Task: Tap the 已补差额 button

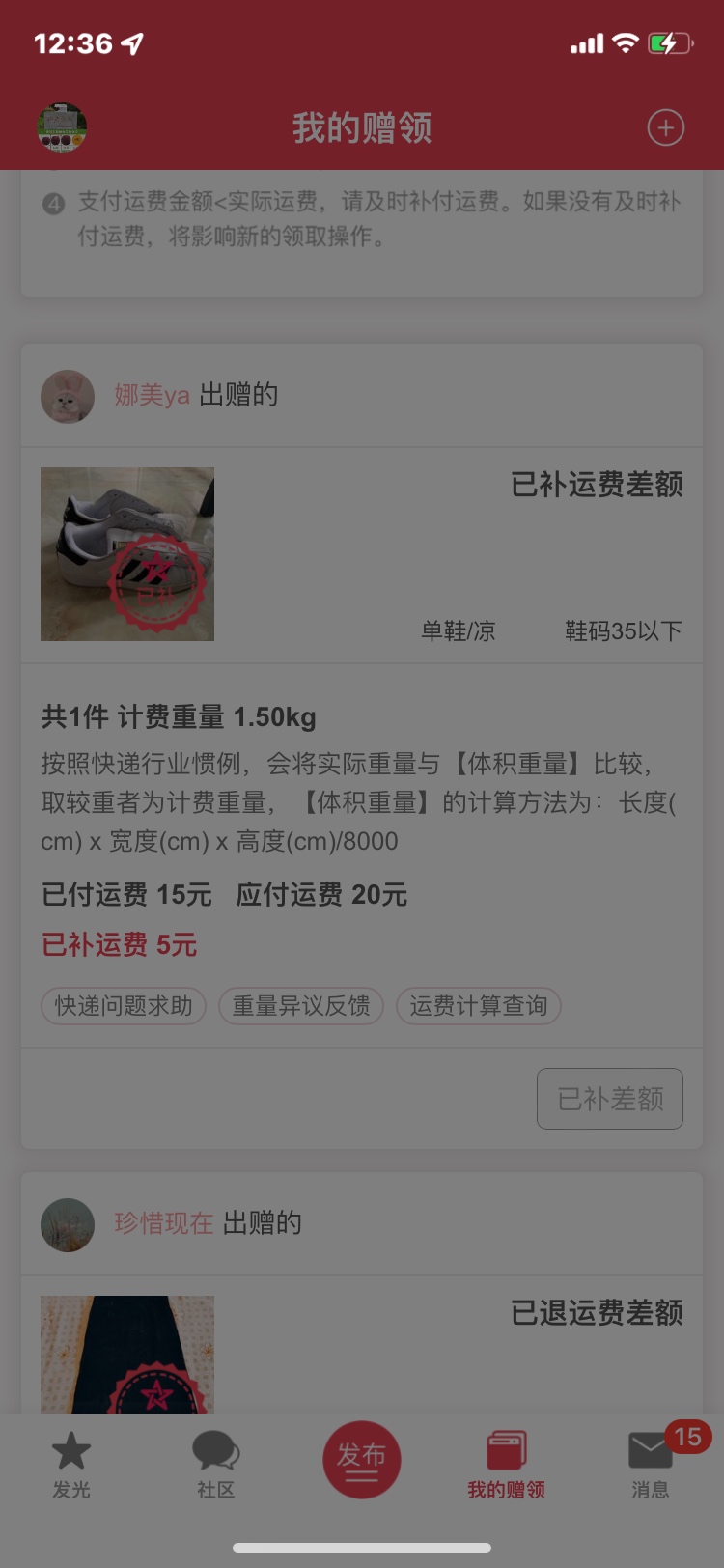Action: (x=610, y=1099)
